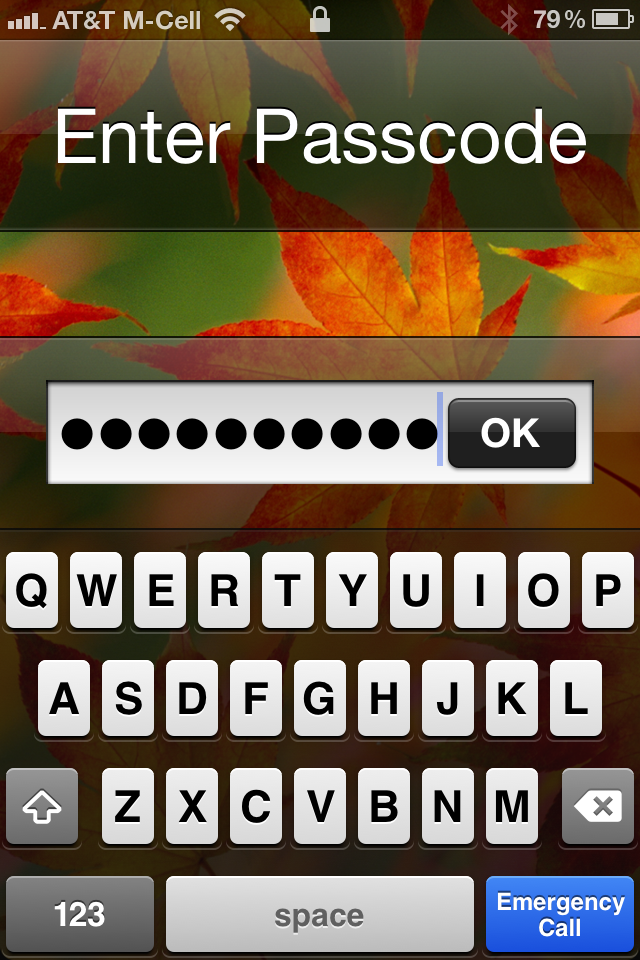Delete a character with the backspace key
This screenshot has width=640, height=960.
click(x=598, y=806)
